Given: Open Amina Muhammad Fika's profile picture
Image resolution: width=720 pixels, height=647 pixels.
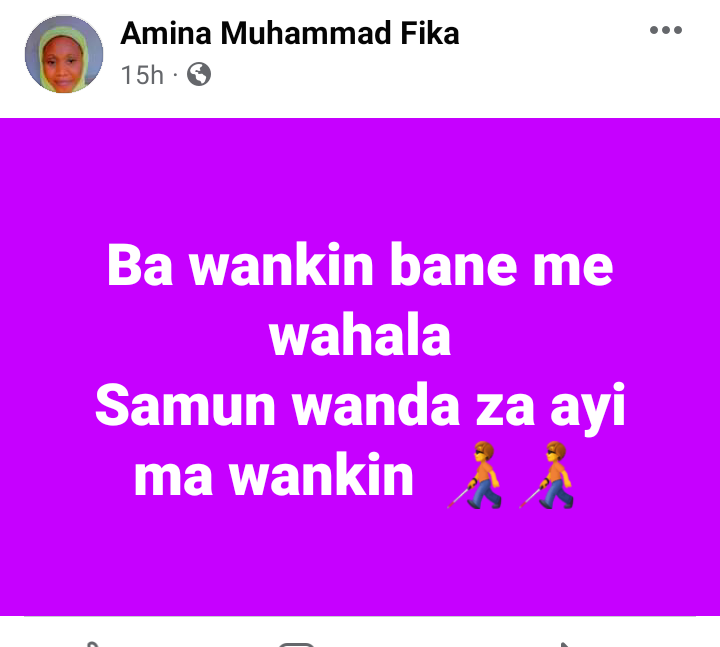Looking at the screenshot, I should [64, 55].
